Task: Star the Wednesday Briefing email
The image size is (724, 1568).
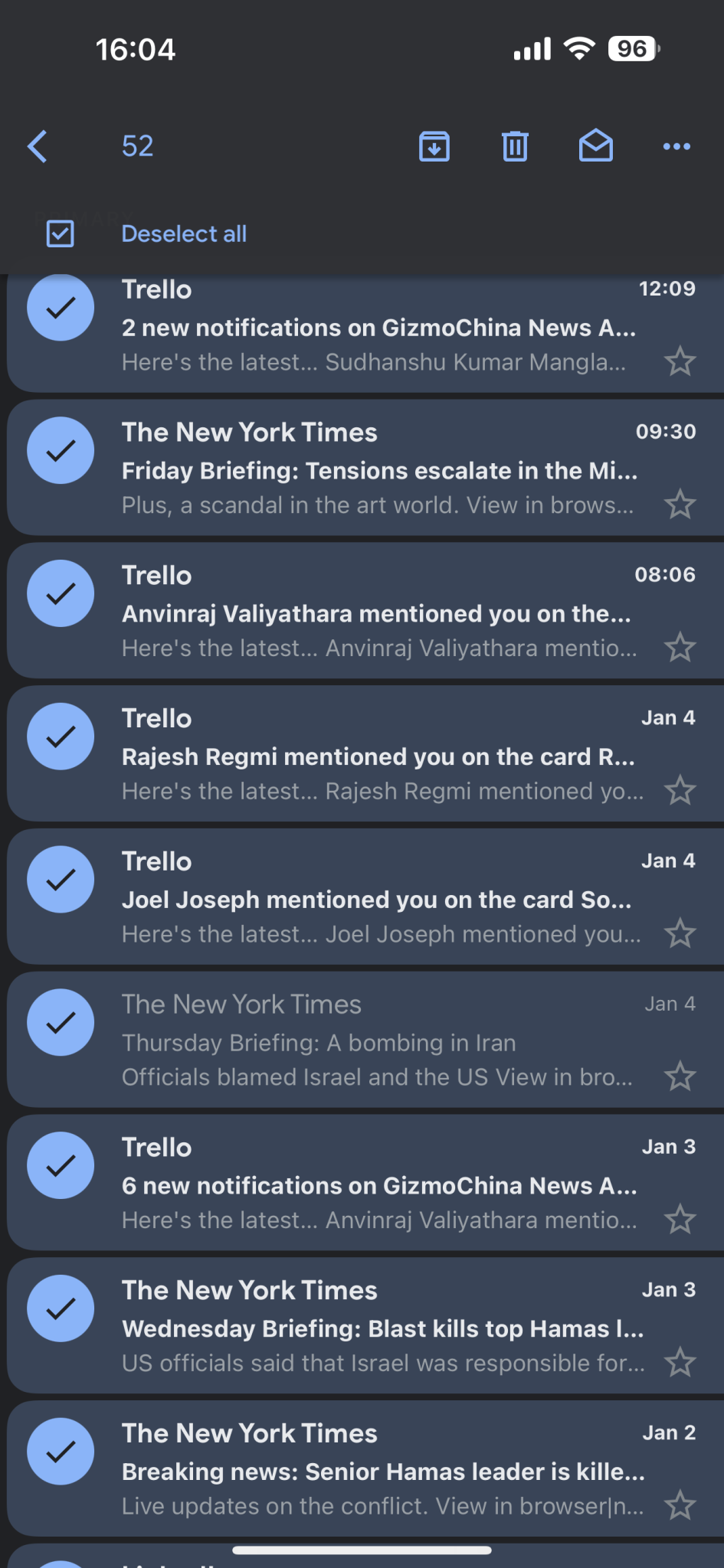Action: coord(680,1363)
